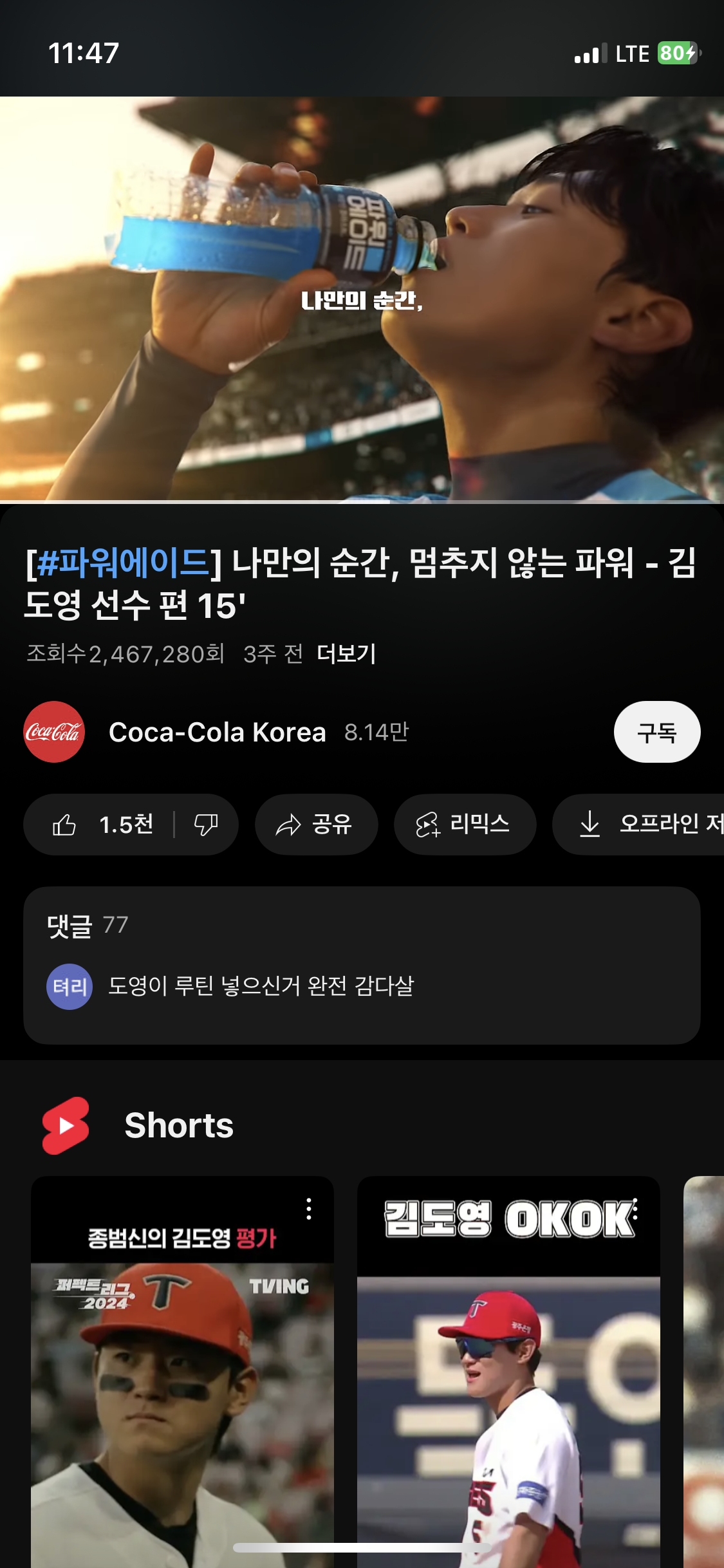Create a remix with 리믹스
Screen dimensions: 724x1568
click(465, 825)
